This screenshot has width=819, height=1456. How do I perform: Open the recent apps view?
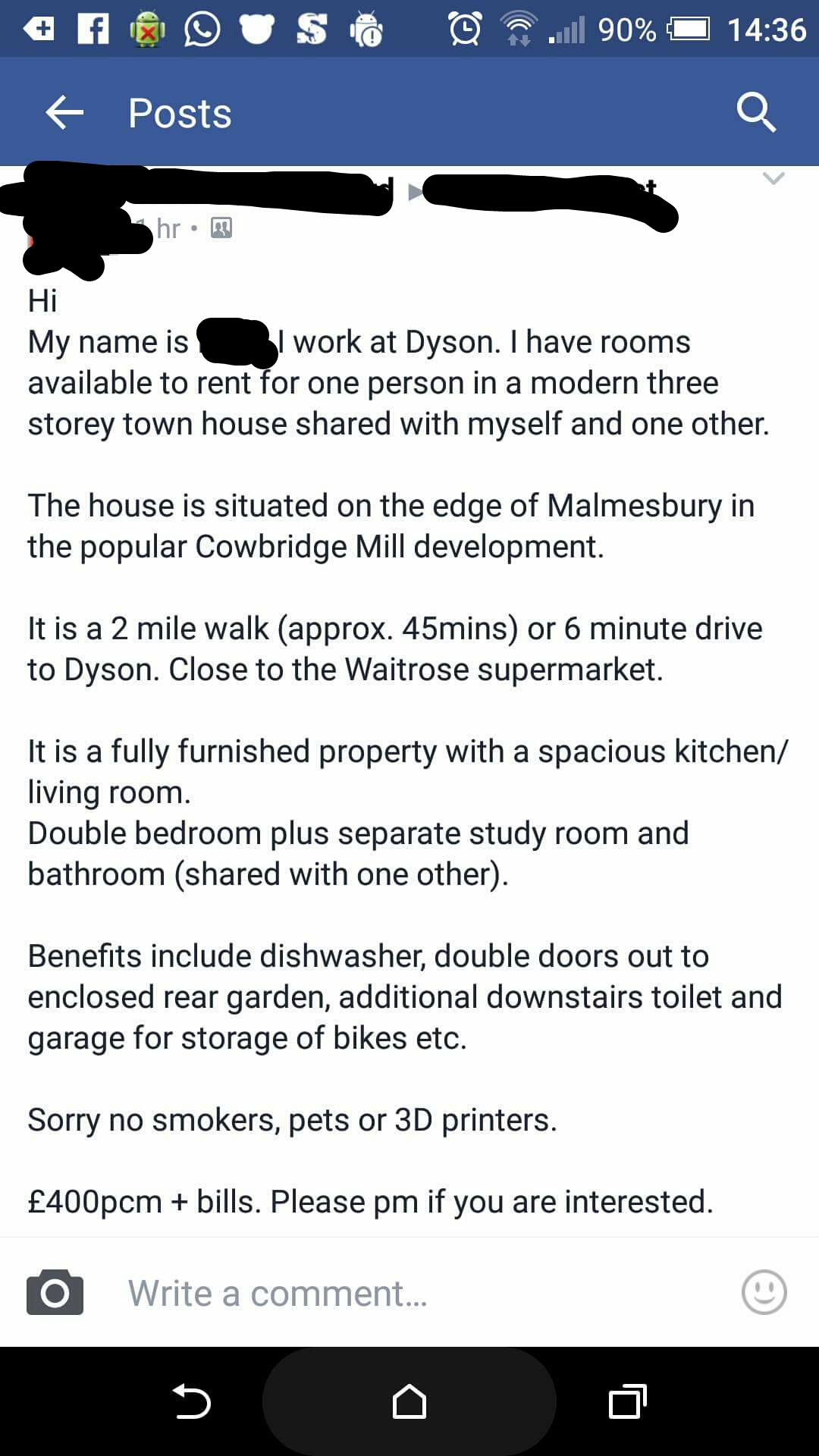click(x=627, y=1401)
